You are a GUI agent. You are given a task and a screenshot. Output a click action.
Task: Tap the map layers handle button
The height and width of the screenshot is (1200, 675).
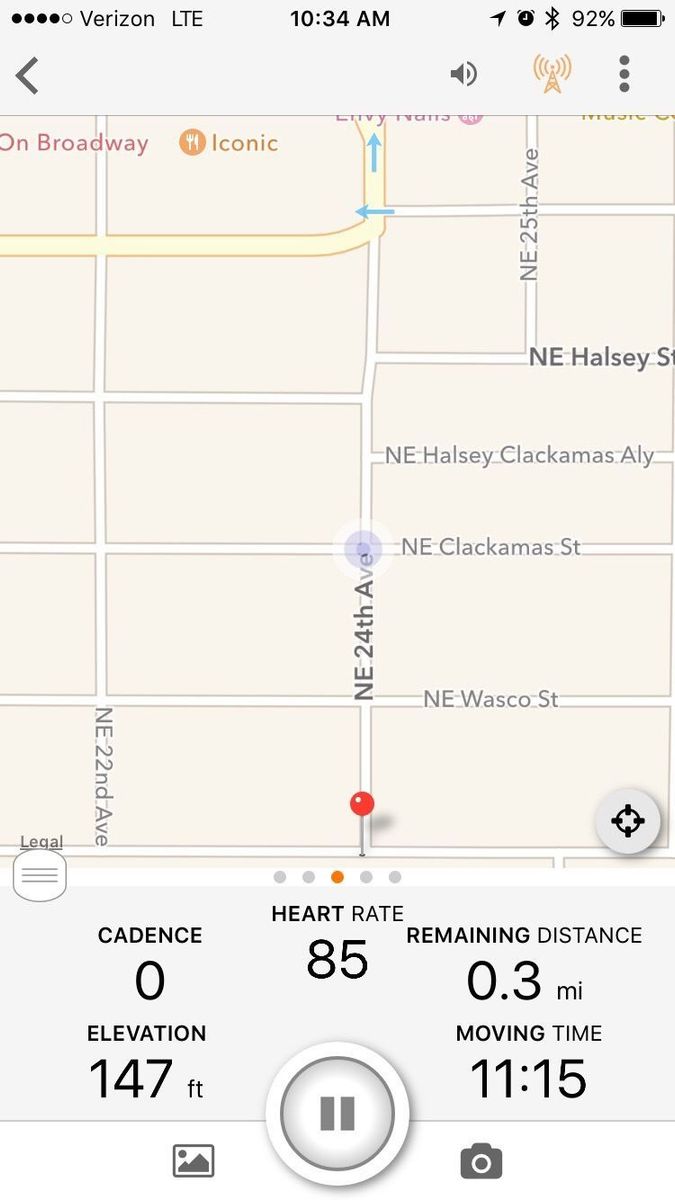point(40,876)
